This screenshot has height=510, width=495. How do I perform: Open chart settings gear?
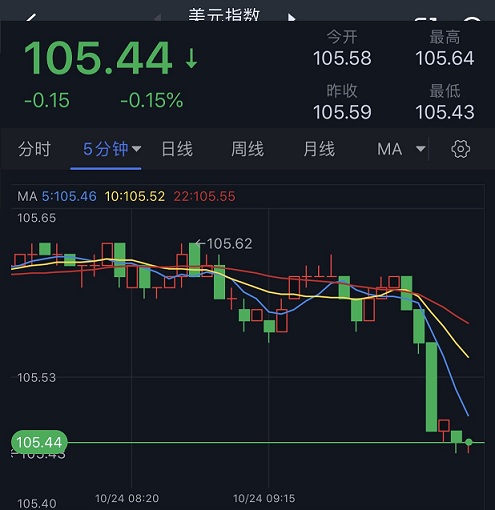coord(461,149)
